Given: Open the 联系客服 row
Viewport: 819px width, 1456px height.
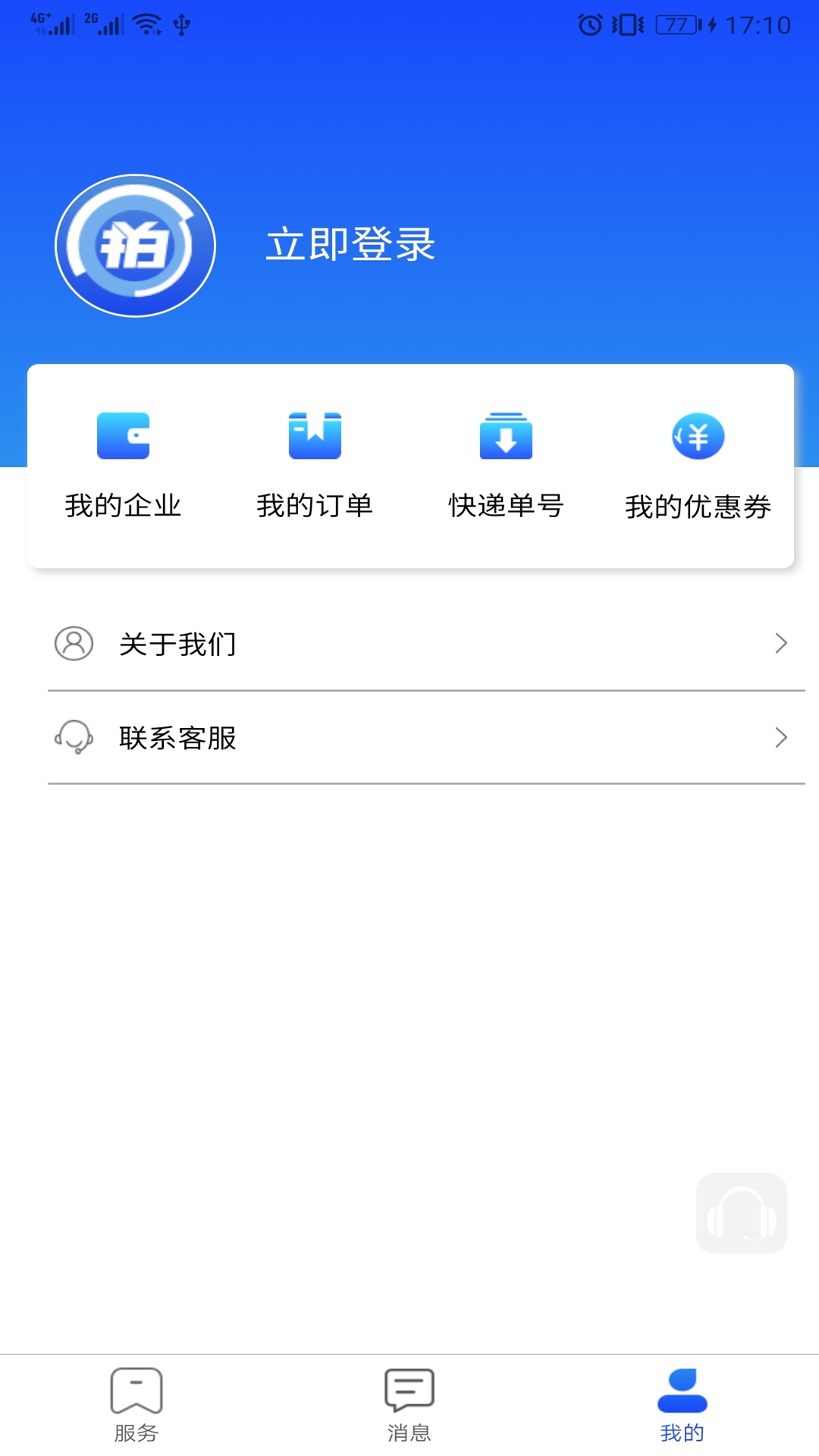Looking at the screenshot, I should tap(422, 737).
